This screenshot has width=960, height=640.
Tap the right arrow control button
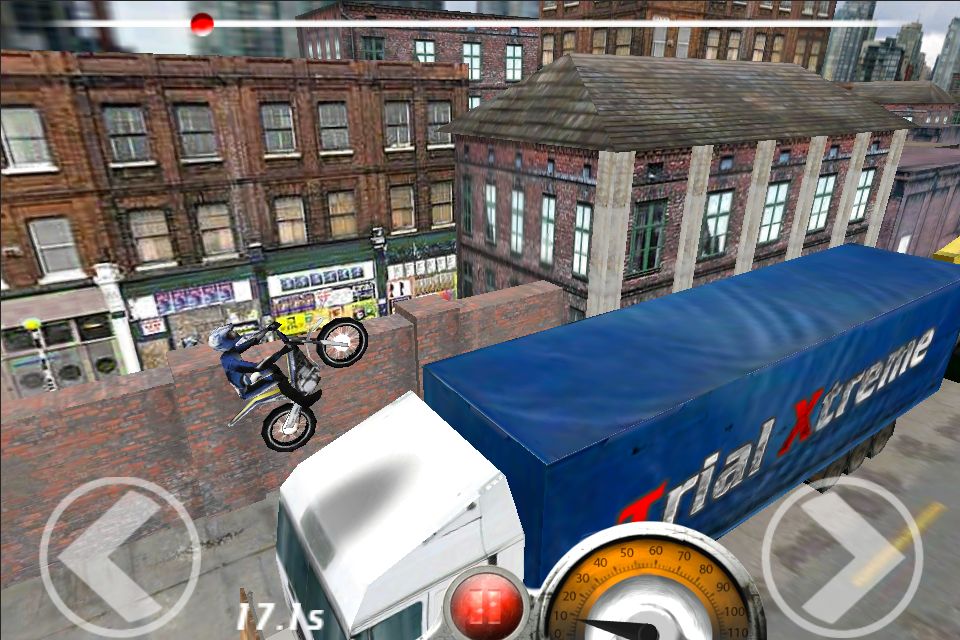[x=841, y=557]
